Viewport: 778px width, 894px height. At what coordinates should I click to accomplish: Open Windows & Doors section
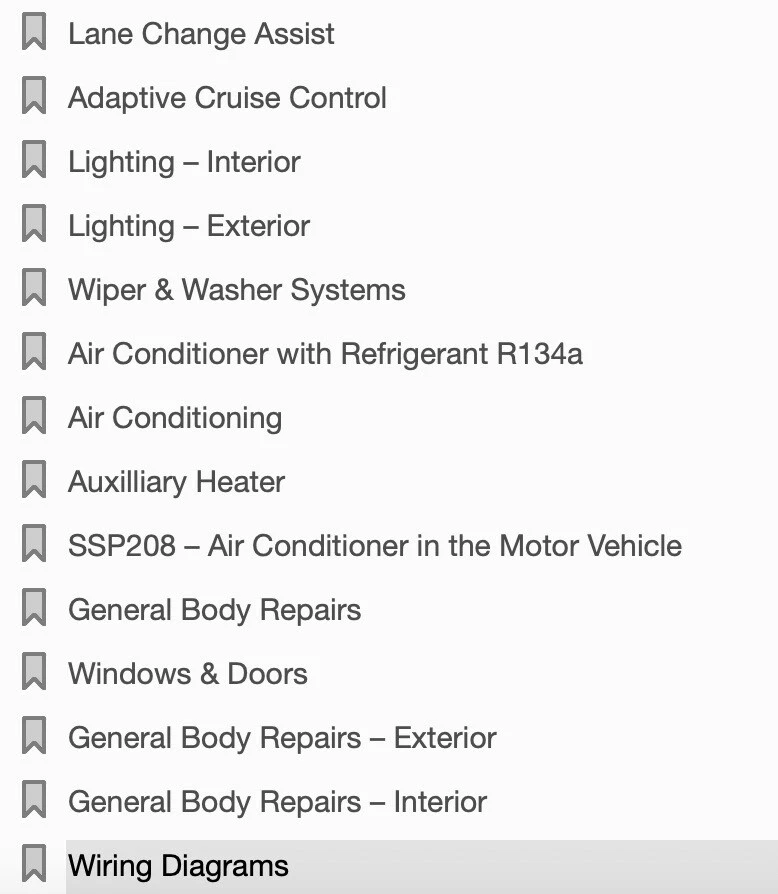(187, 674)
